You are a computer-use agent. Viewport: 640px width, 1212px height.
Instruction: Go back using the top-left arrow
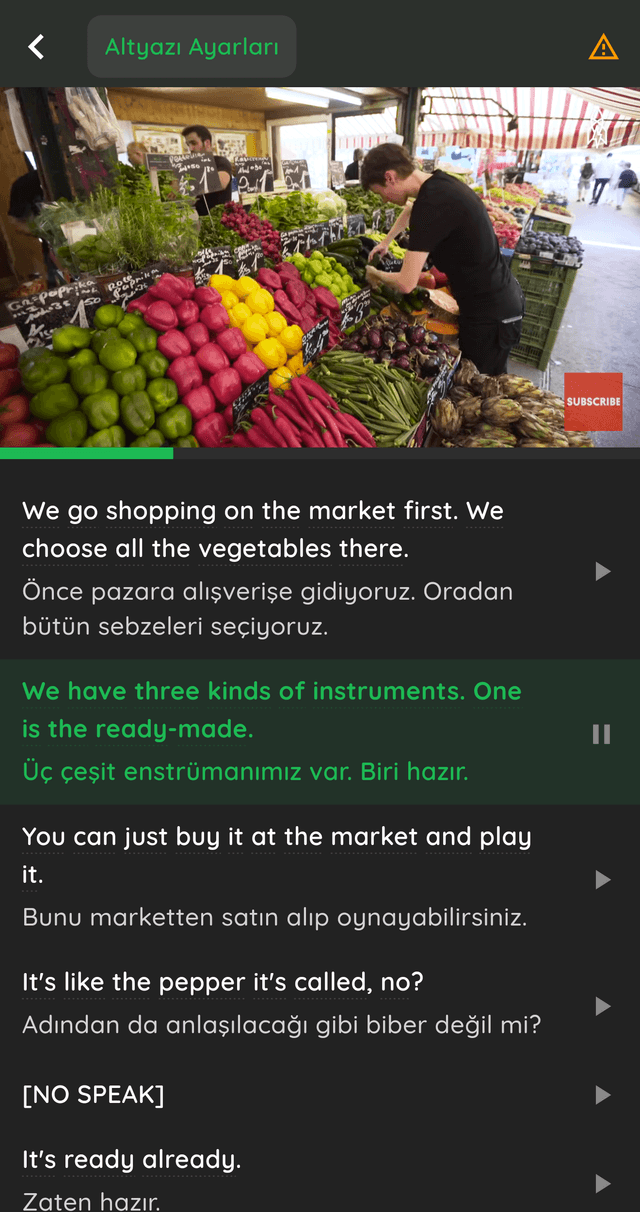click(x=37, y=47)
